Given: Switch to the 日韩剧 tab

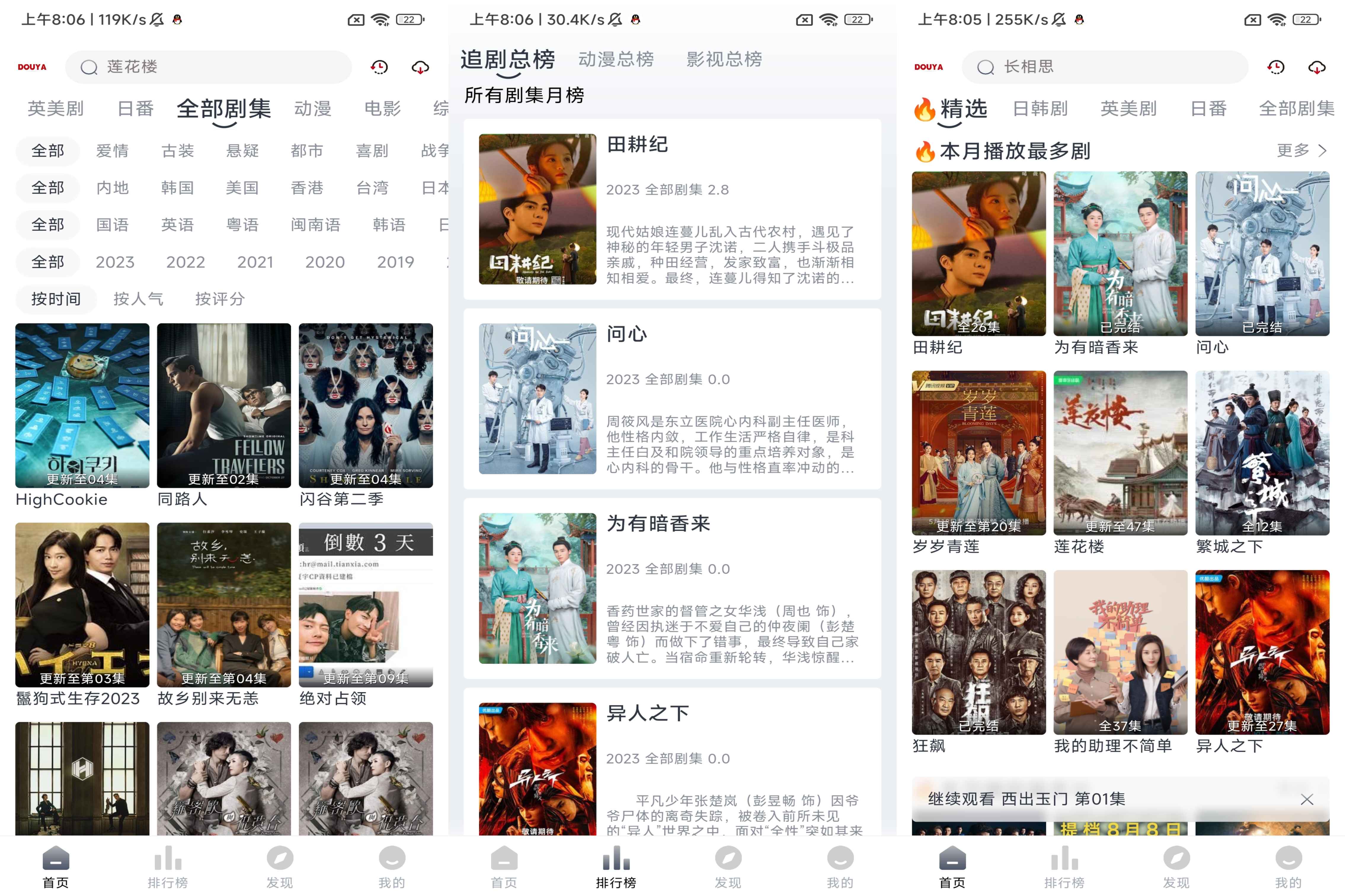Looking at the screenshot, I should click(x=1040, y=109).
